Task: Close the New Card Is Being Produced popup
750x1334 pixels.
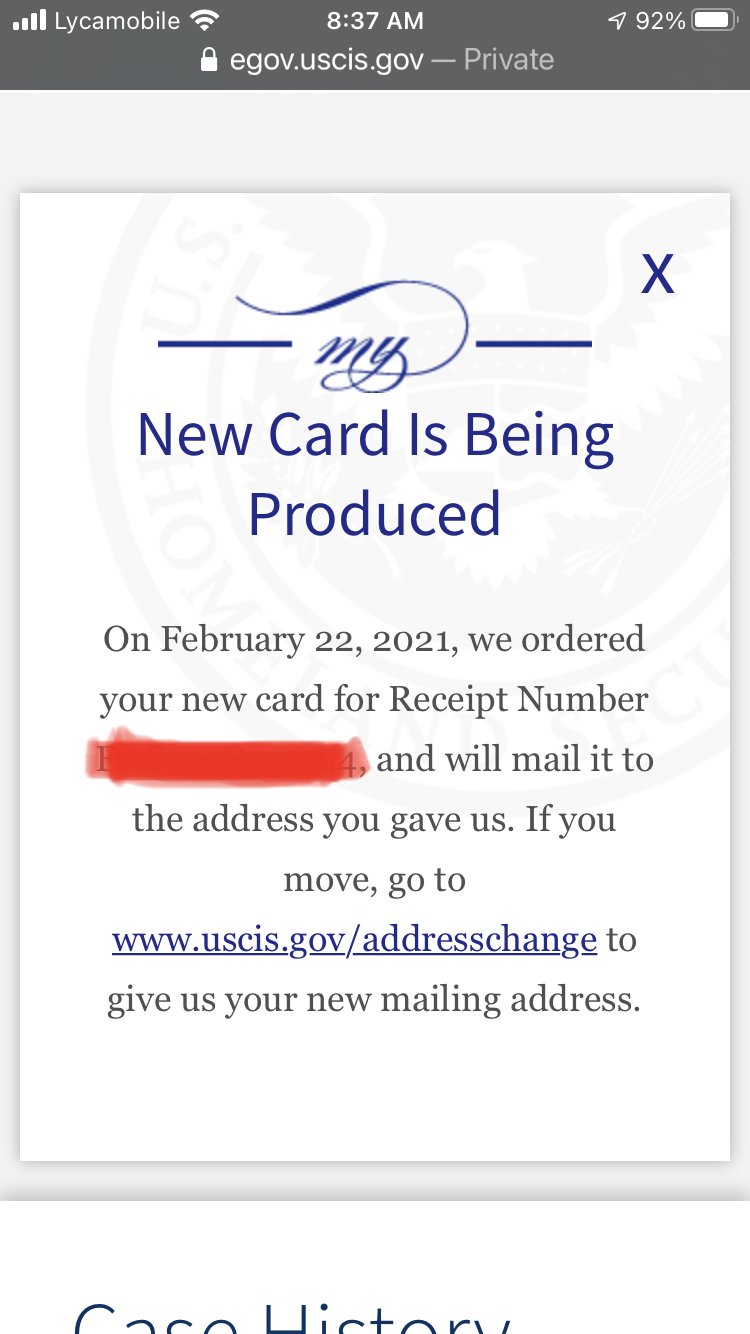Action: 657,273
